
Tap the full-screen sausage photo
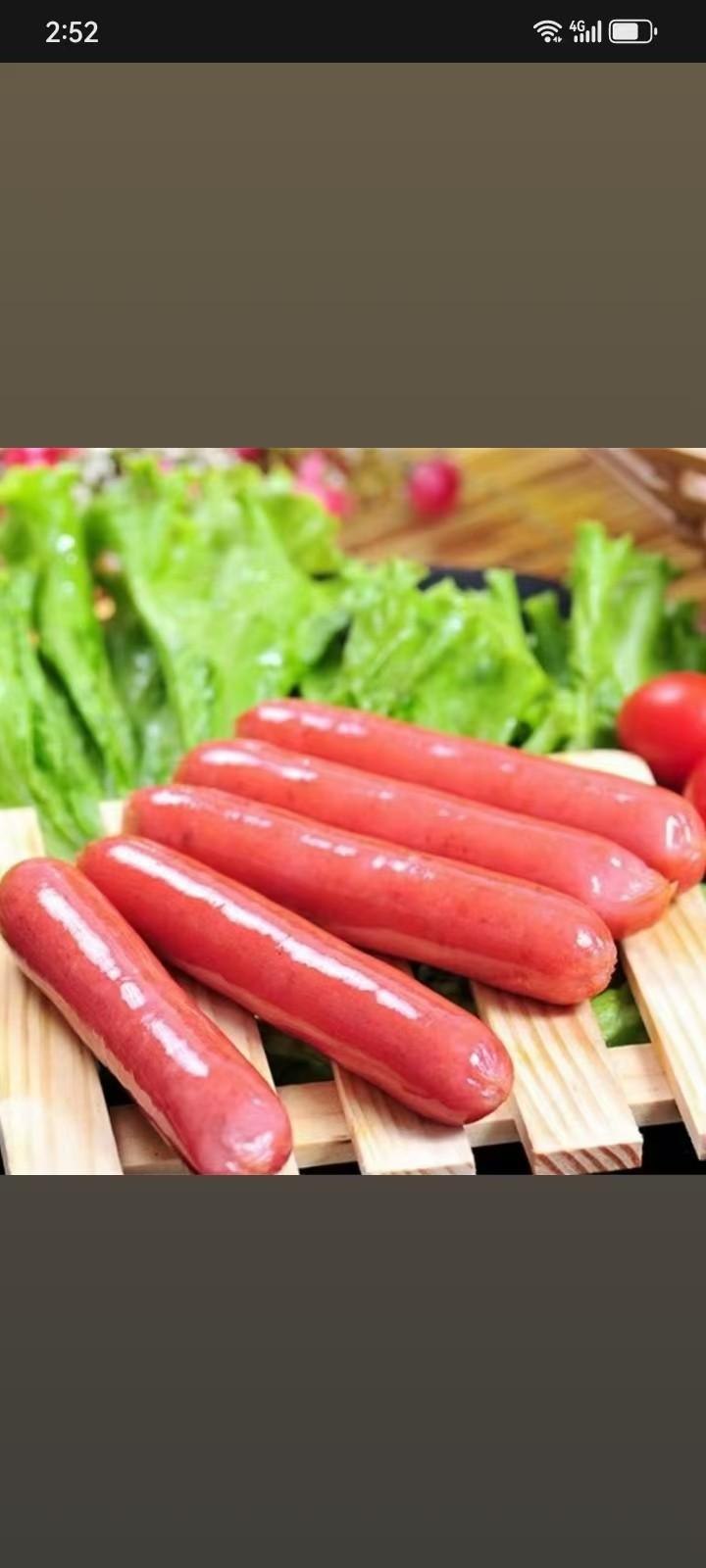(353, 811)
